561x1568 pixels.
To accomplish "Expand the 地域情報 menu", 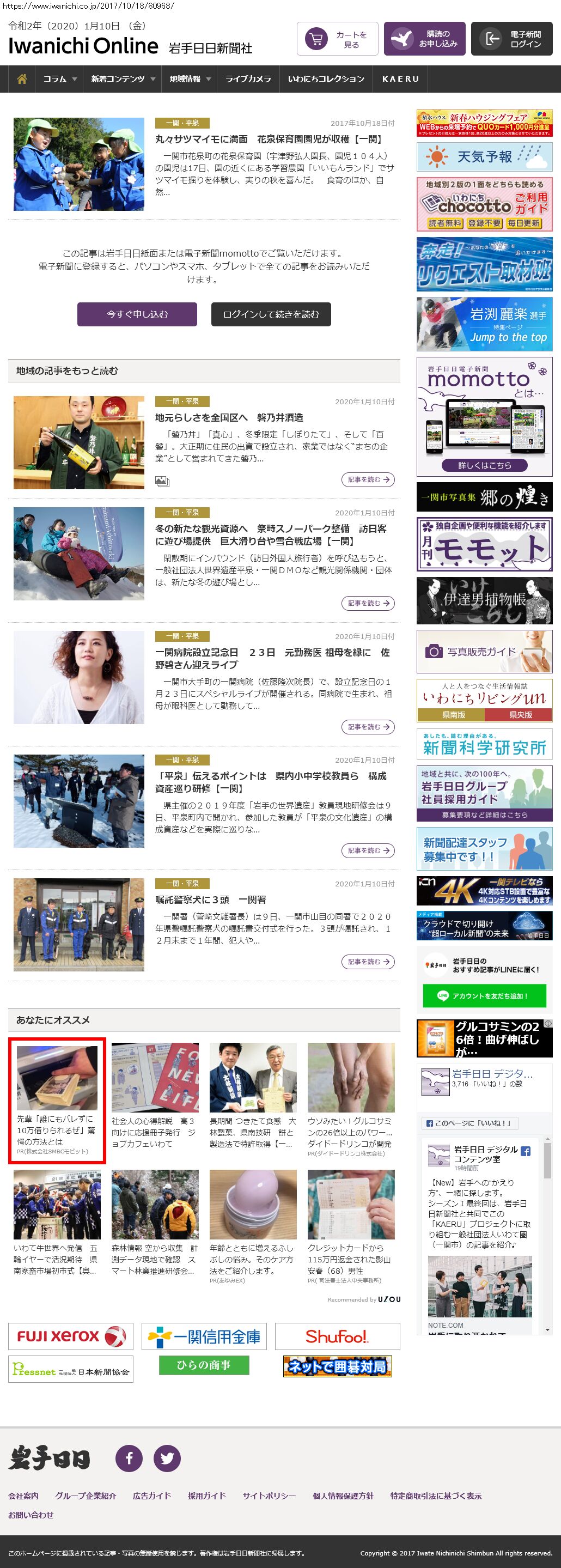I will click(190, 79).
